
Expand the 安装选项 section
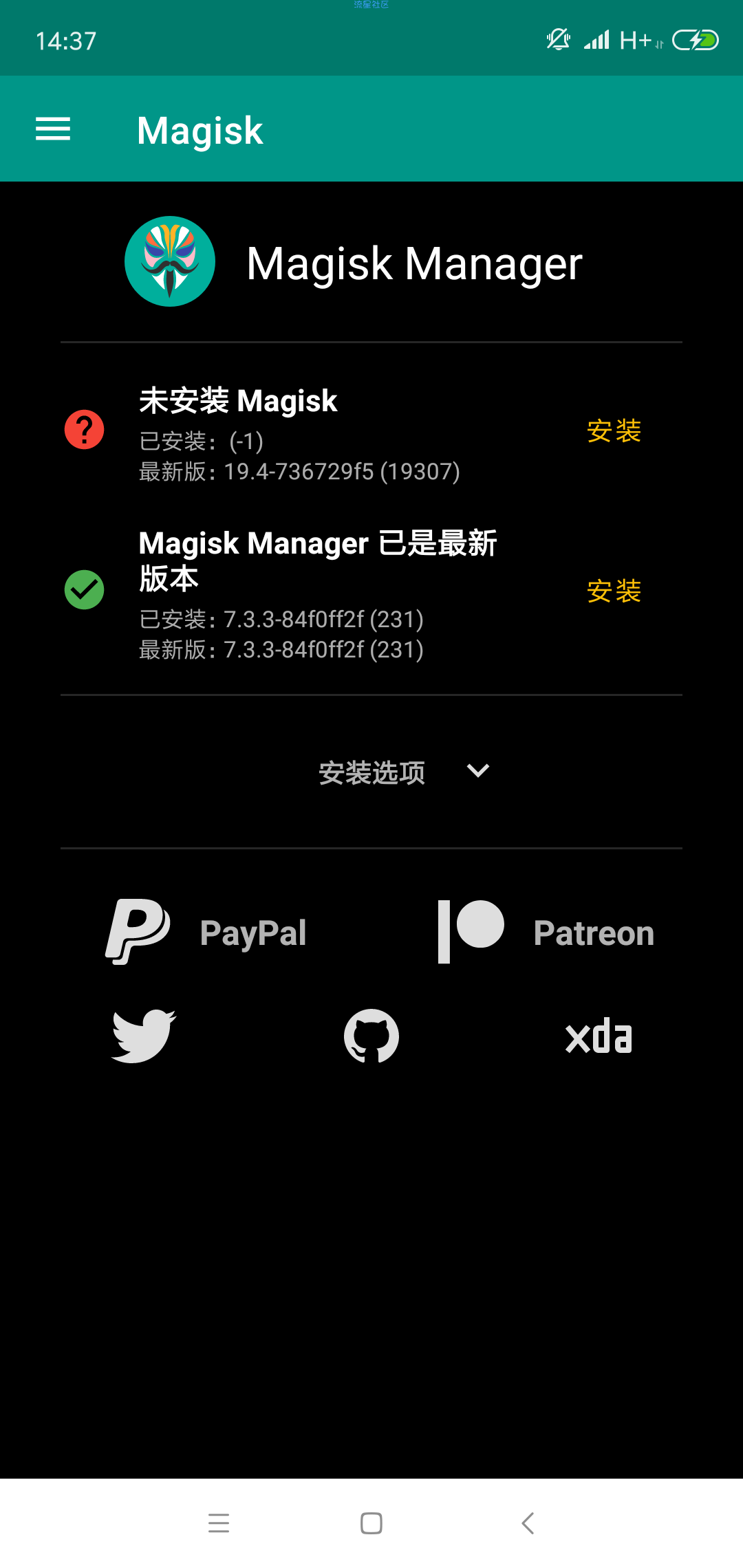click(x=405, y=772)
